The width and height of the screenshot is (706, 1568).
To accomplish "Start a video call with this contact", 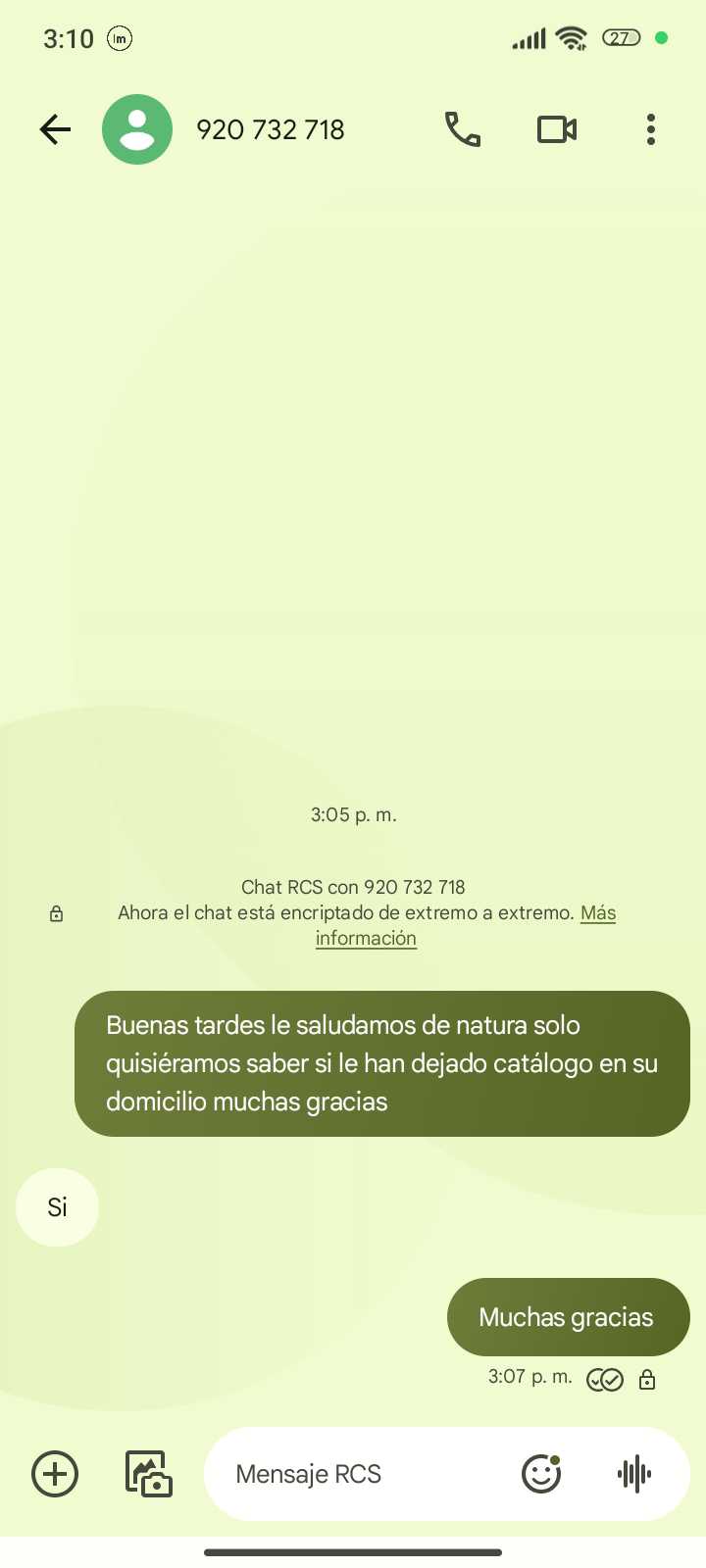I will tap(557, 129).
